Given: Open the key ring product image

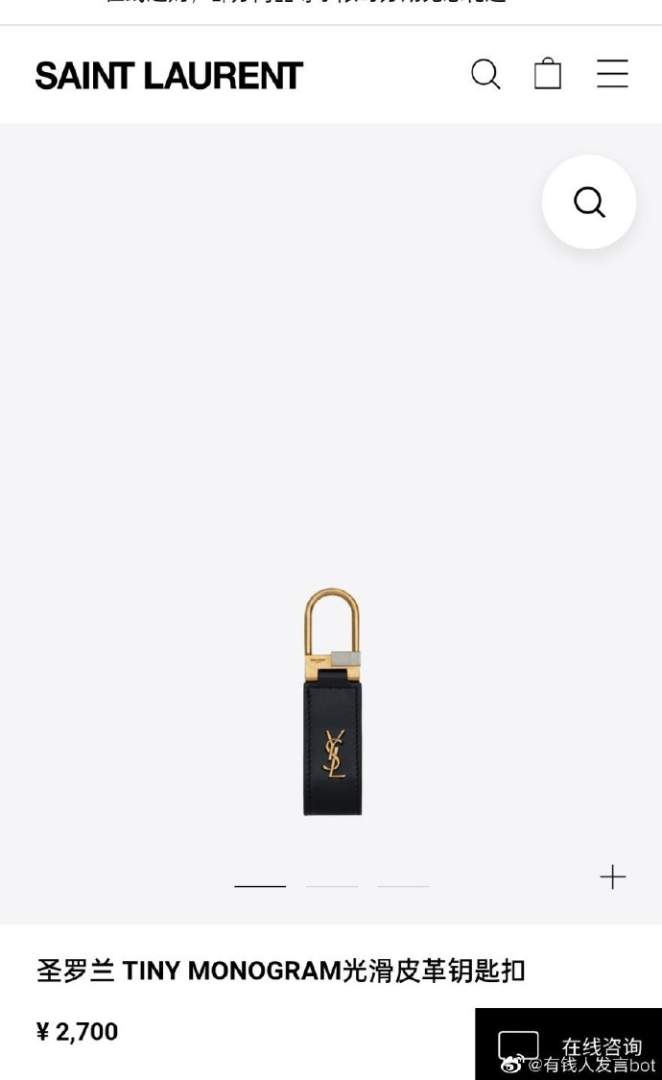Looking at the screenshot, I should 332,702.
